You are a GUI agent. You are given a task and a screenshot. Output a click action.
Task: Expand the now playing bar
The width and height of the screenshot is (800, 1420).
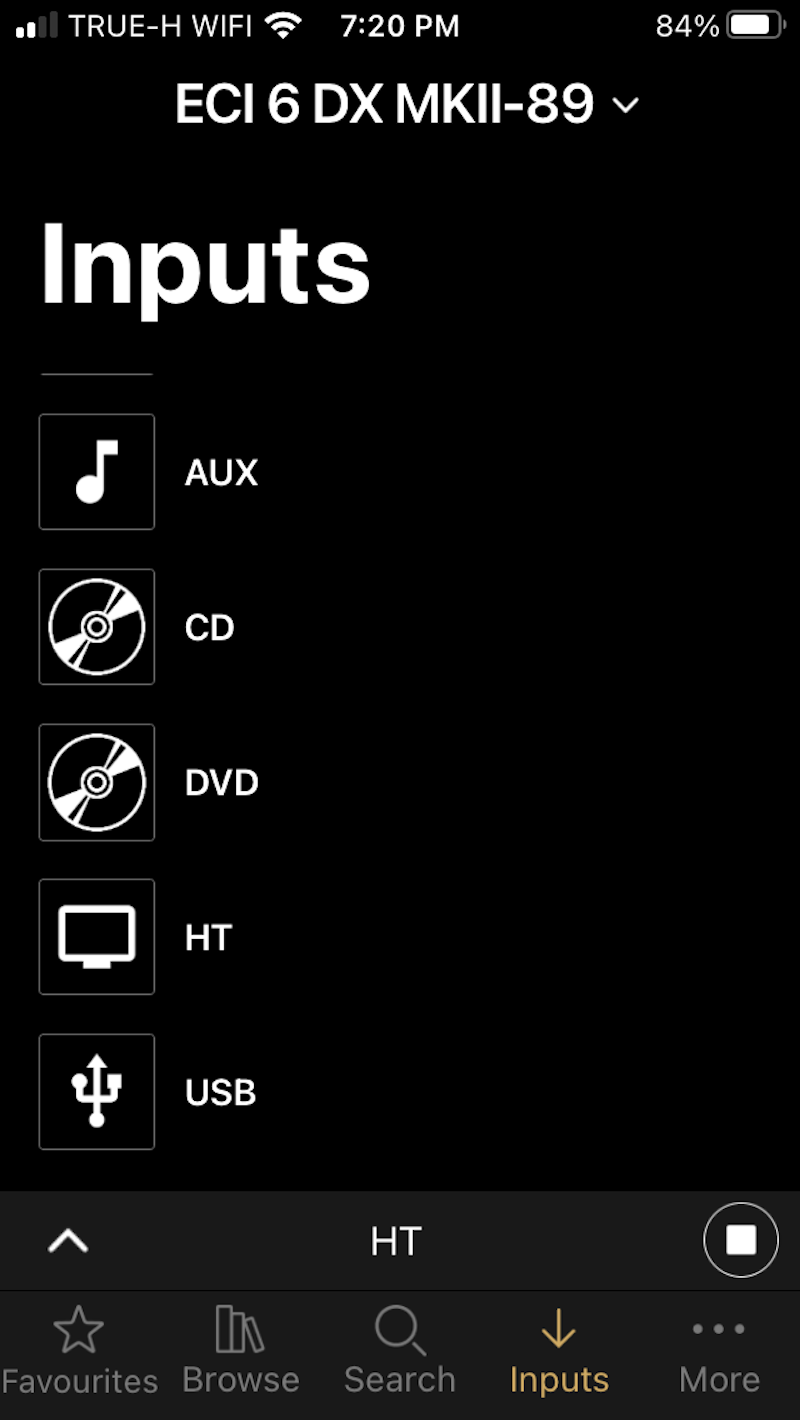tap(68, 1241)
